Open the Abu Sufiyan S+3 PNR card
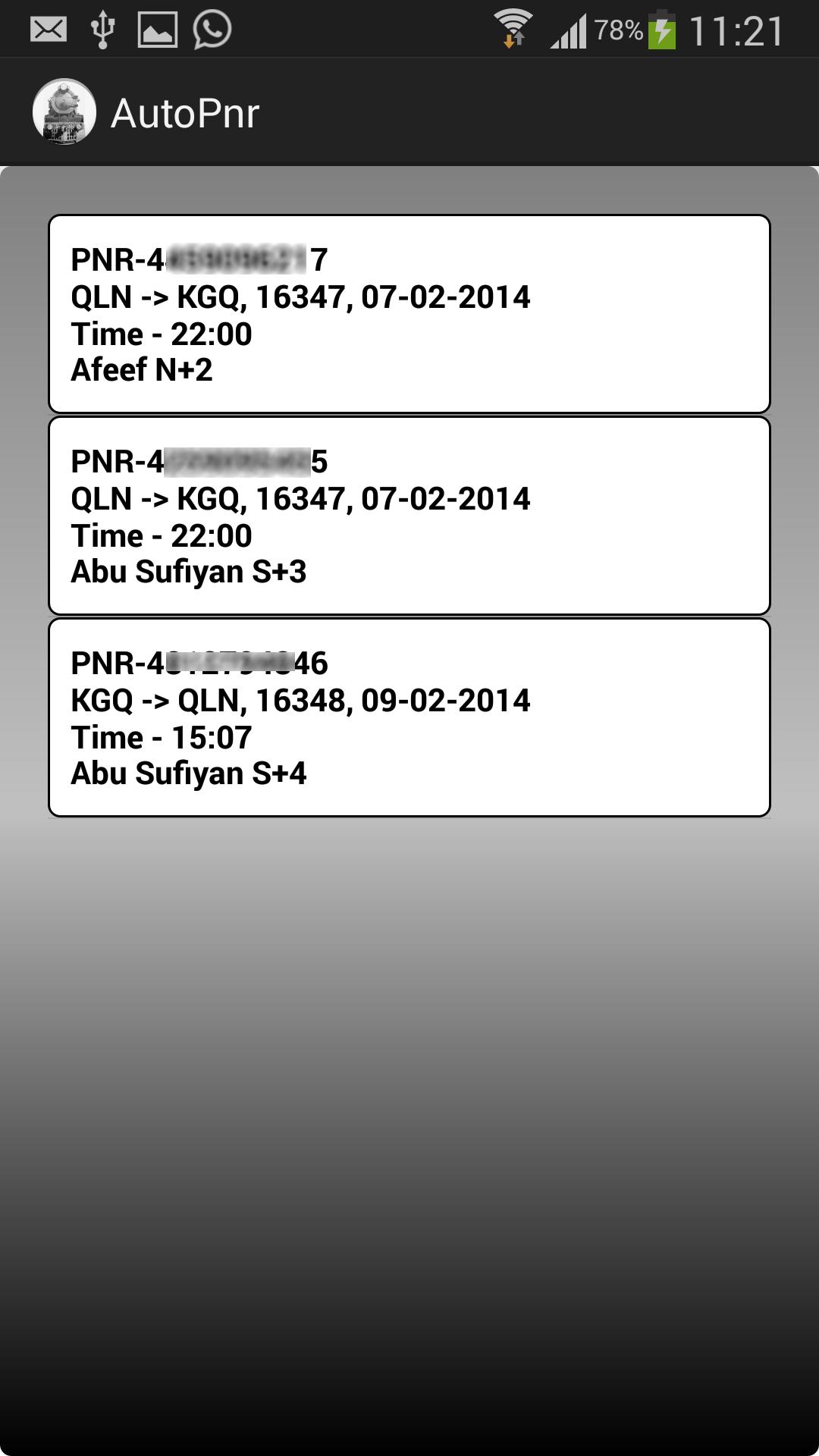 [409, 516]
